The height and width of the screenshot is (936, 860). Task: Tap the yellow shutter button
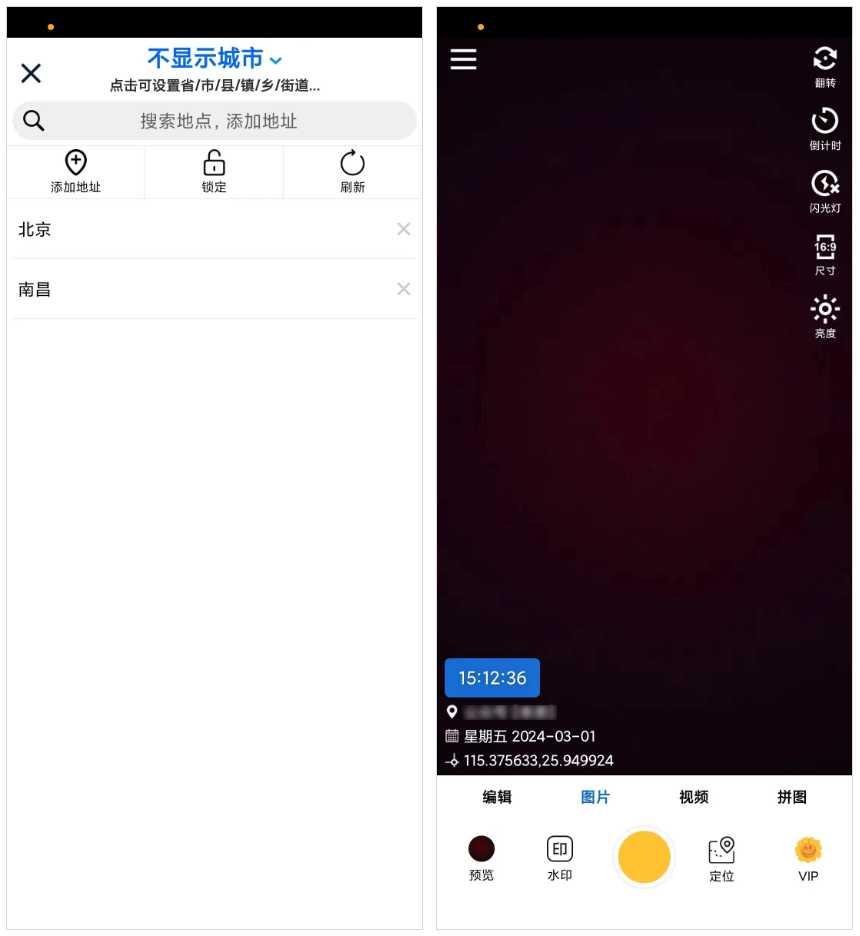pyautogui.click(x=644, y=857)
